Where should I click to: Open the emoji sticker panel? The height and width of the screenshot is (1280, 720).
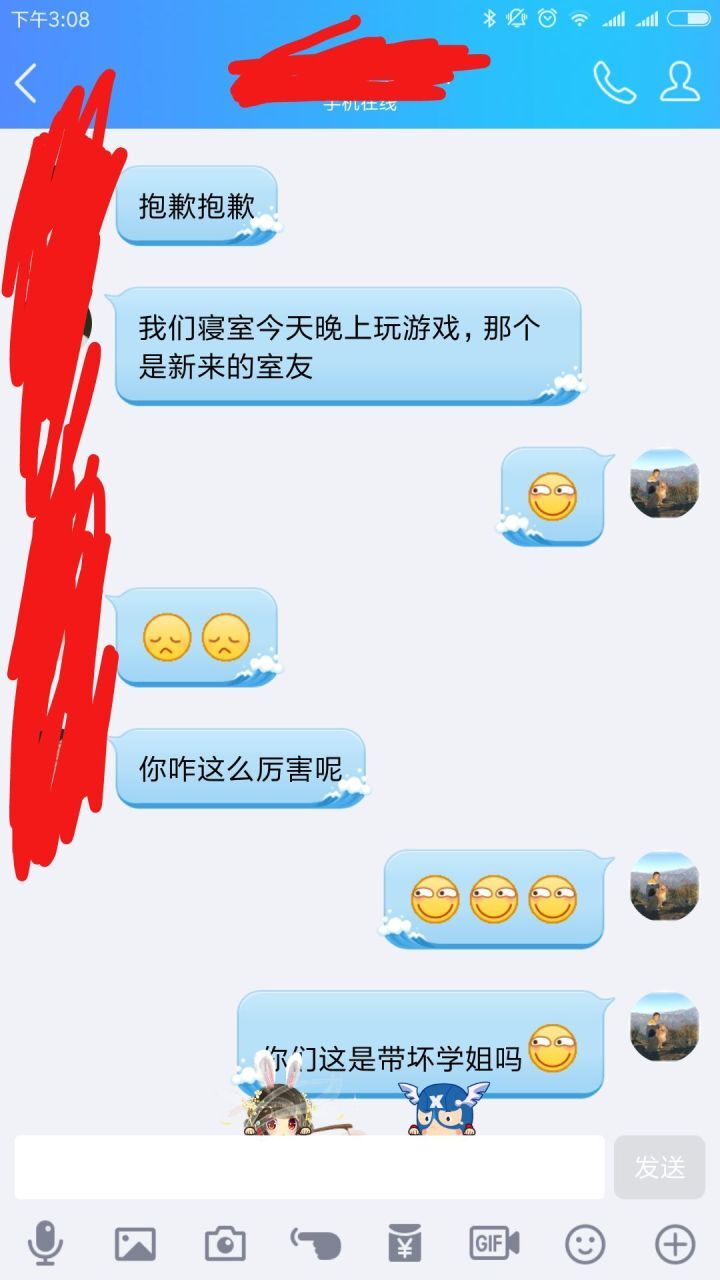point(585,1244)
